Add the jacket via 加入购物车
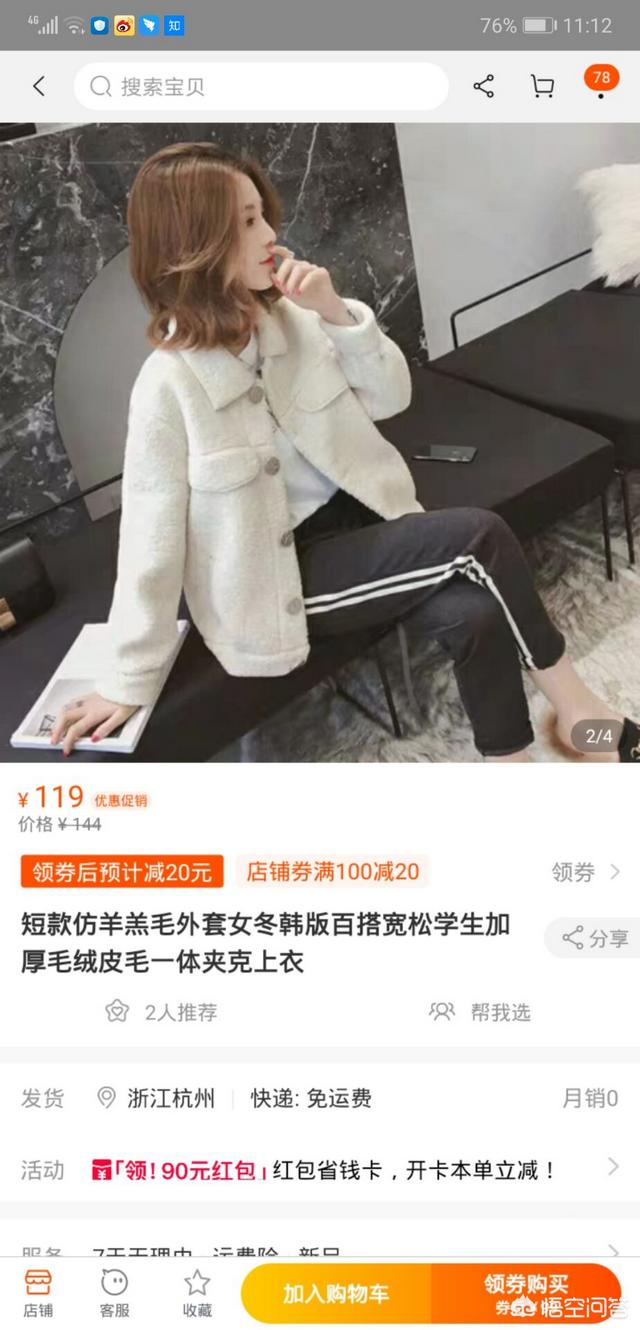 (x=336, y=1294)
